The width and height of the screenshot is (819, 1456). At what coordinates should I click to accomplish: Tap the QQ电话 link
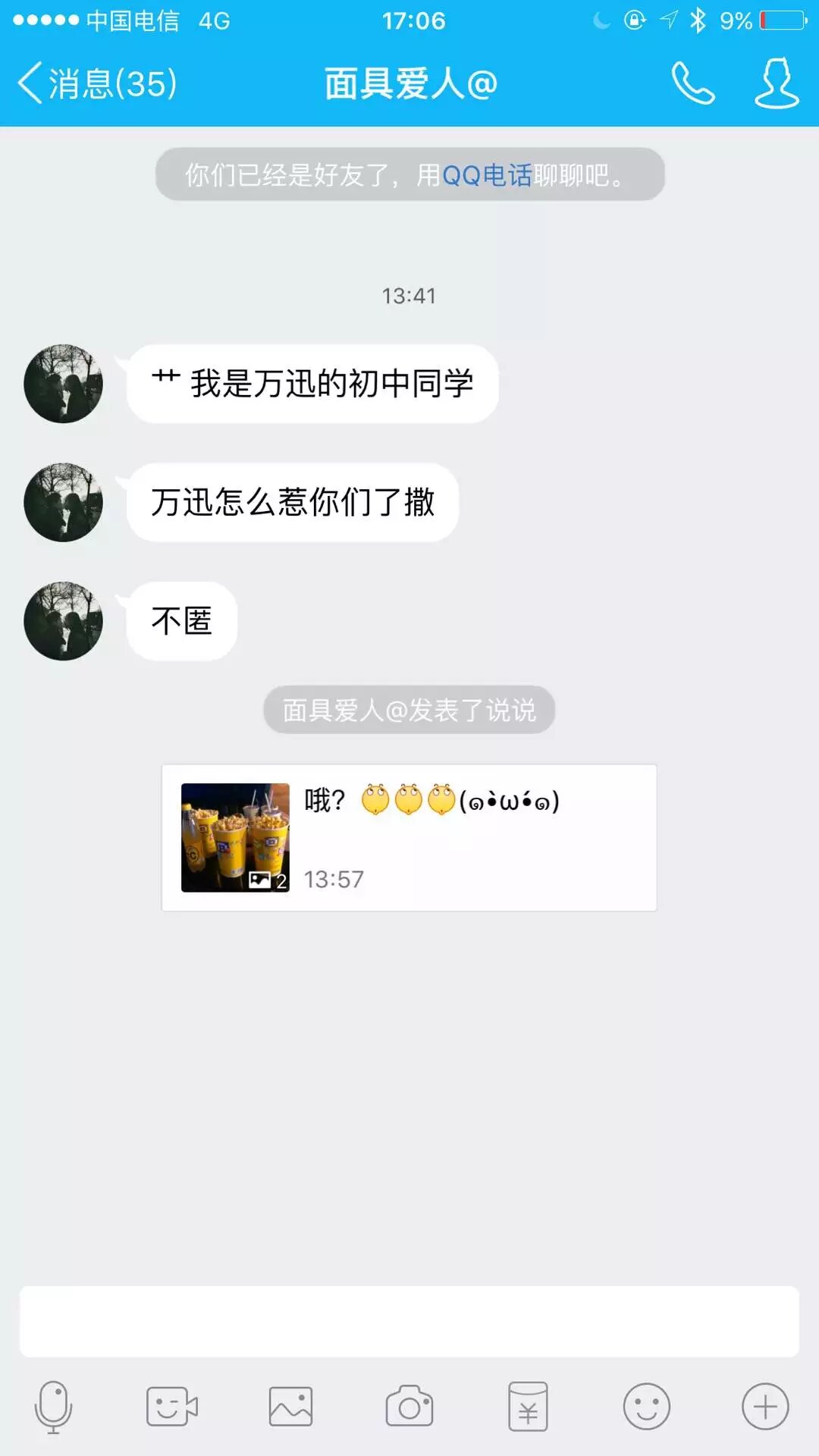487,176
